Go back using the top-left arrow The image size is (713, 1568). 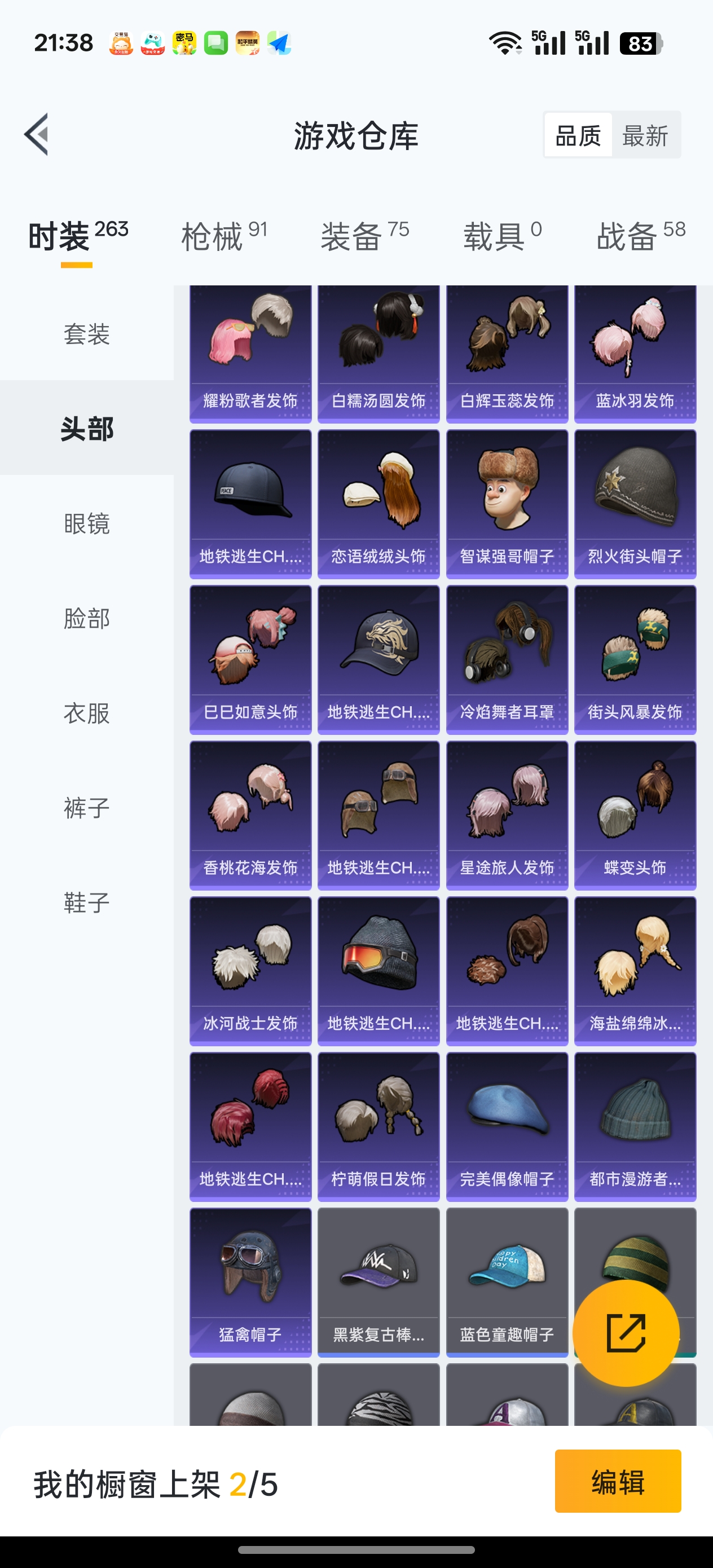(37, 135)
